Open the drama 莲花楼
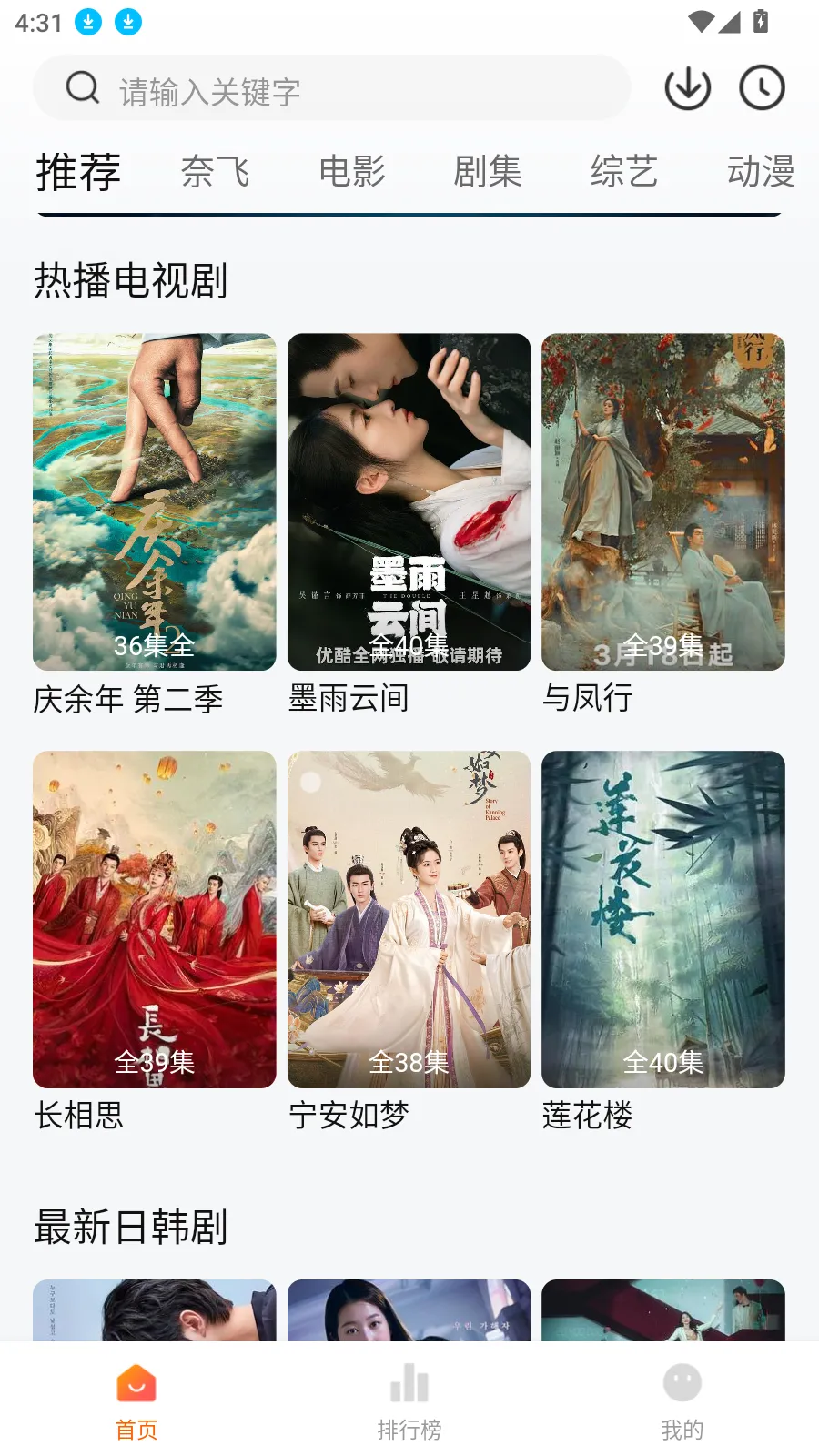819x1456 pixels. [662, 919]
